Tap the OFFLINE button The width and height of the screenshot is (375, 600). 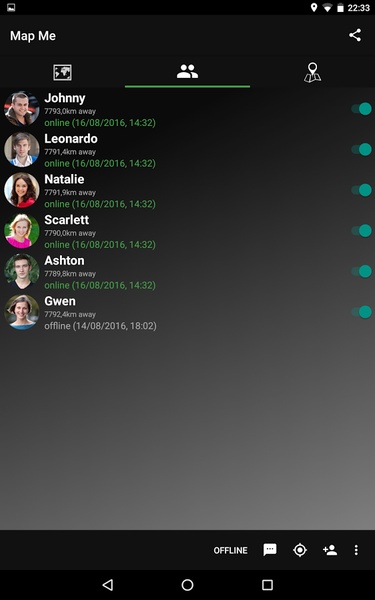230,550
